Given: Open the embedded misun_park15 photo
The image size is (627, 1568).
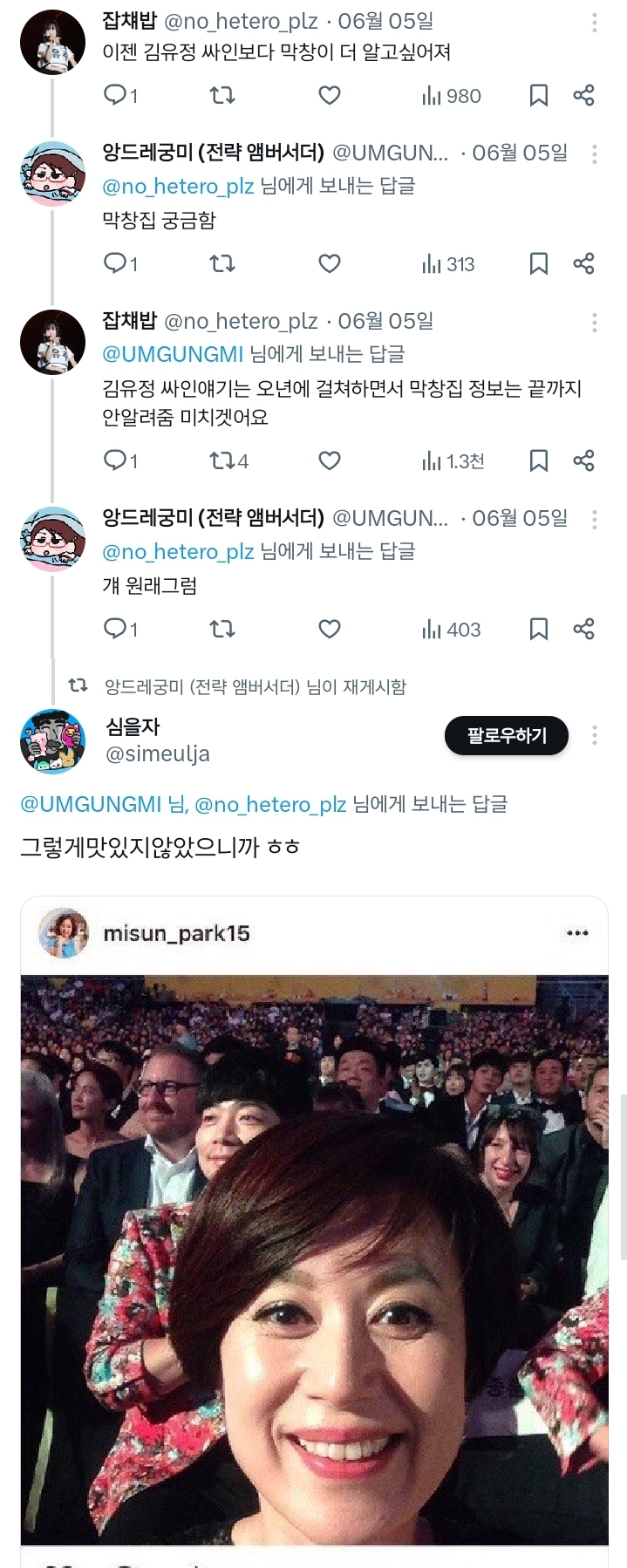Looking at the screenshot, I should [314, 1256].
